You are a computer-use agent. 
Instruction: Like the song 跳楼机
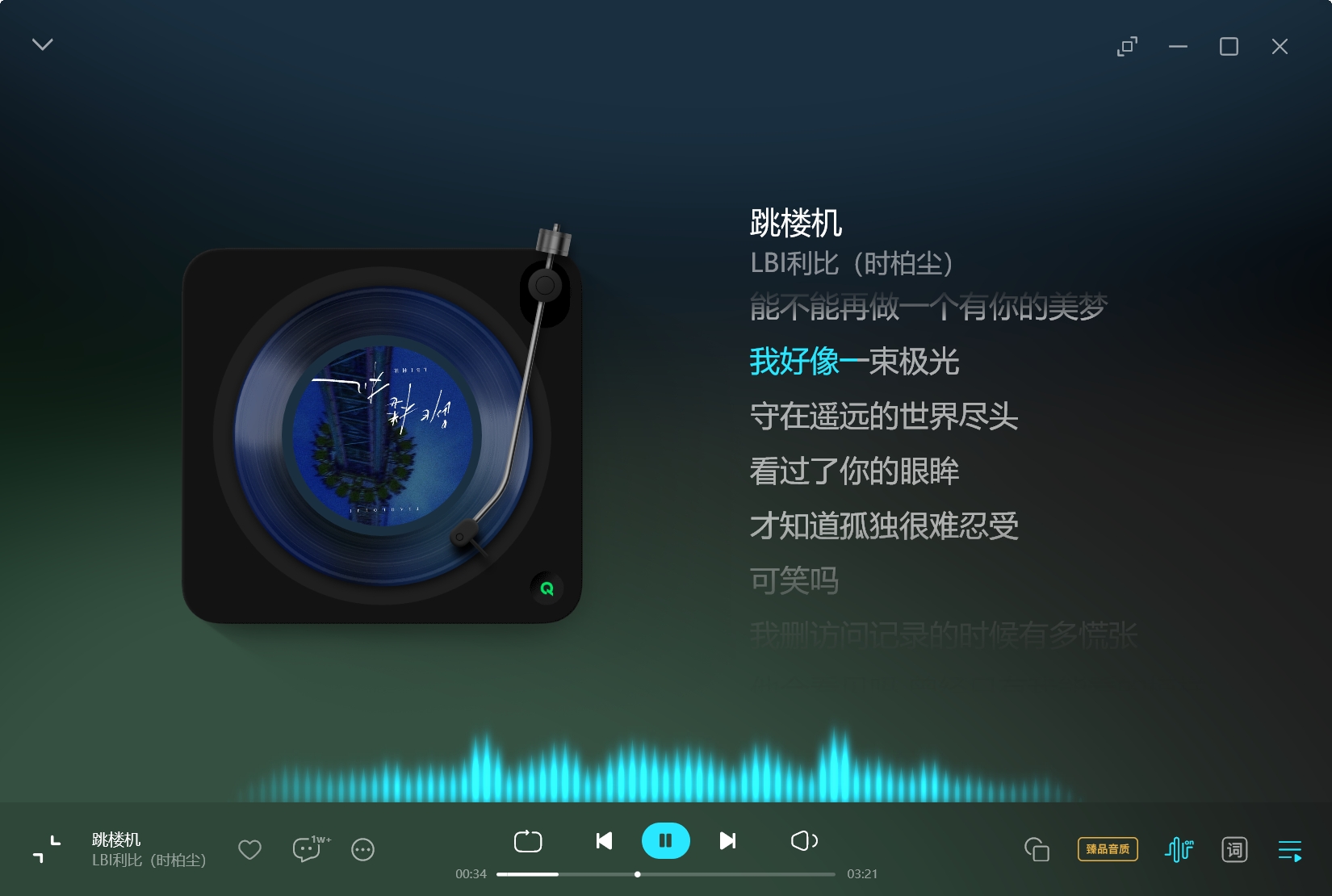[250, 849]
